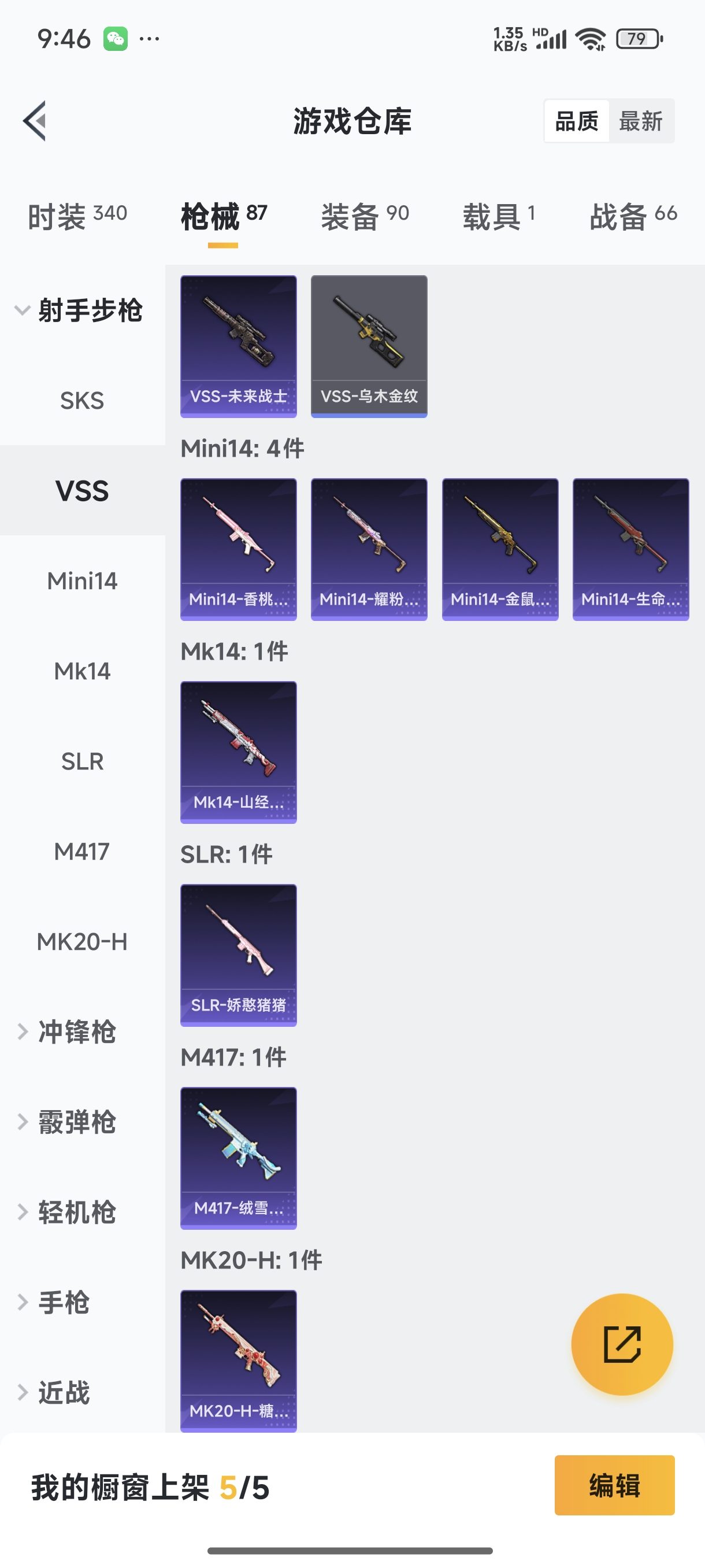Tap the orange share floating button
The height and width of the screenshot is (1568, 705).
621,1344
